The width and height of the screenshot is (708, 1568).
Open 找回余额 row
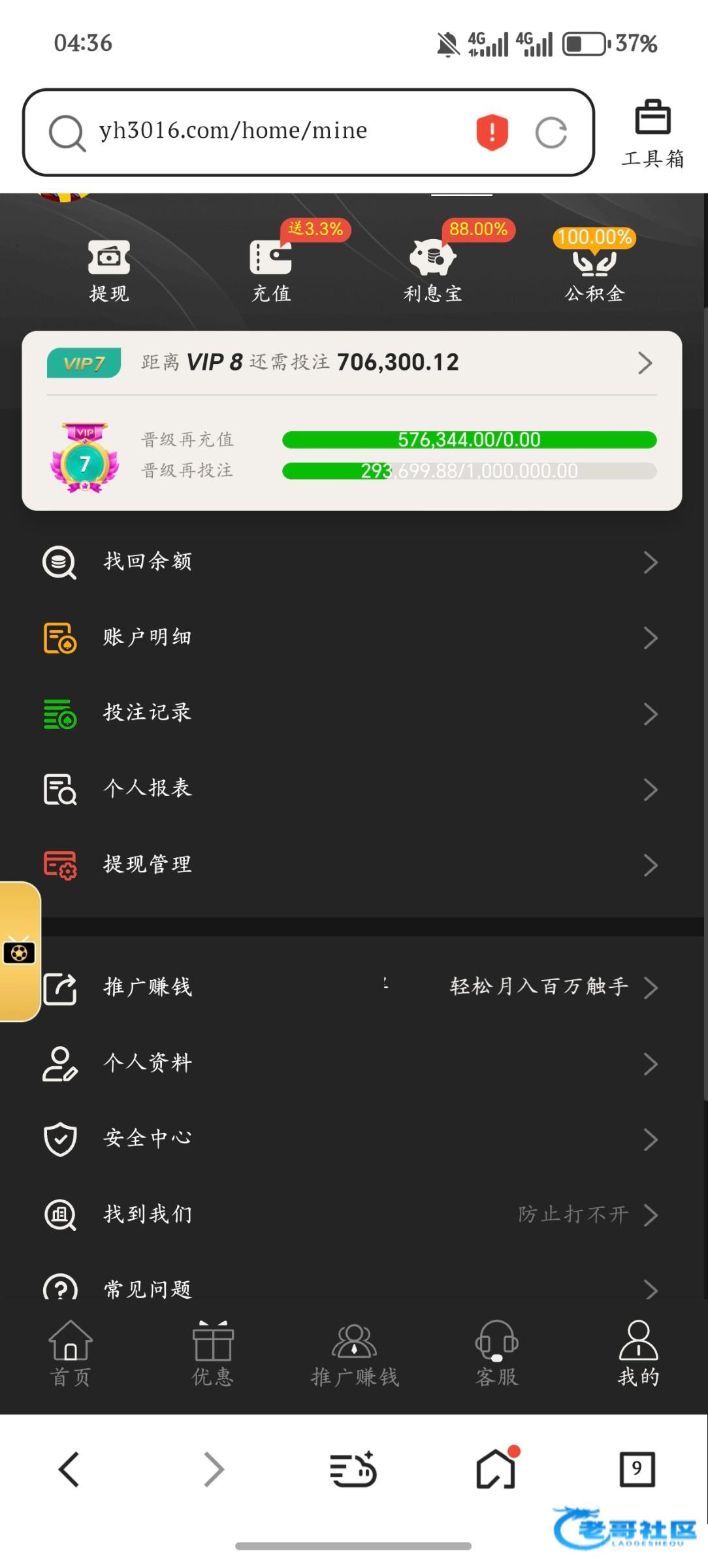pos(351,562)
